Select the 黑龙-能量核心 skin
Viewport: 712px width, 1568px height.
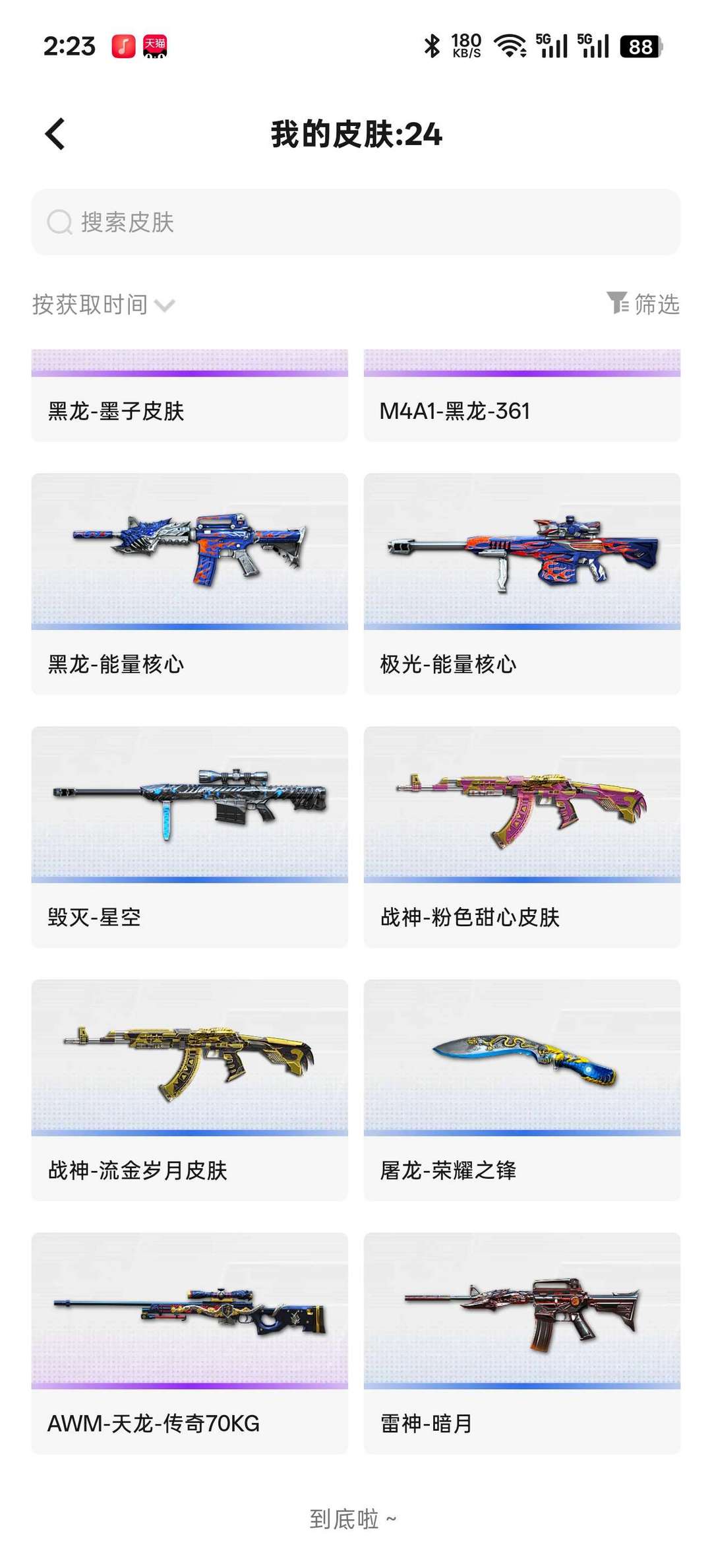point(190,584)
